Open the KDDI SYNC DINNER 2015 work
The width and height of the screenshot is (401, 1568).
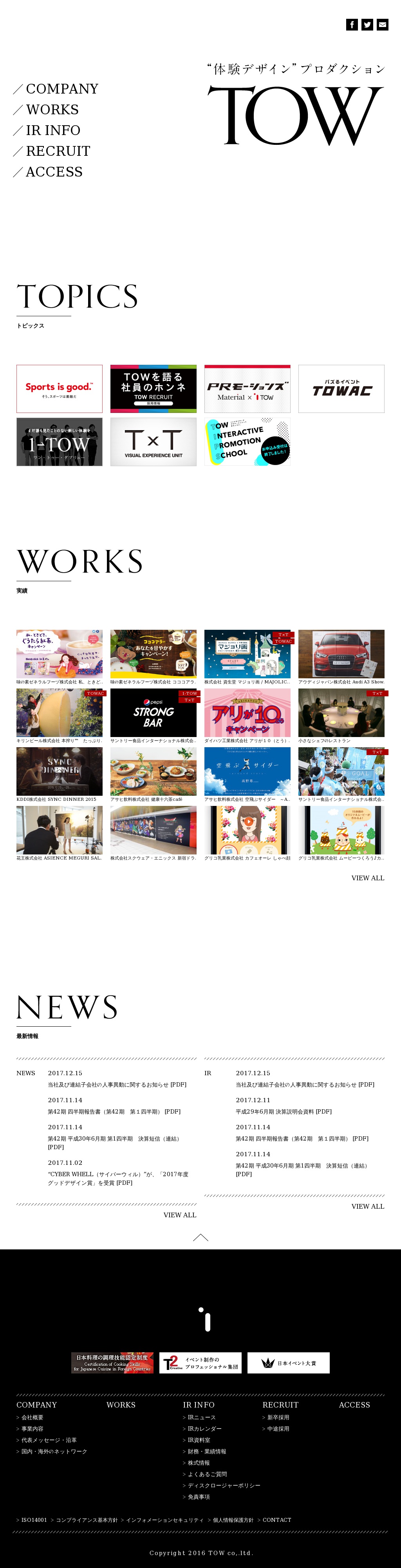click(x=59, y=772)
